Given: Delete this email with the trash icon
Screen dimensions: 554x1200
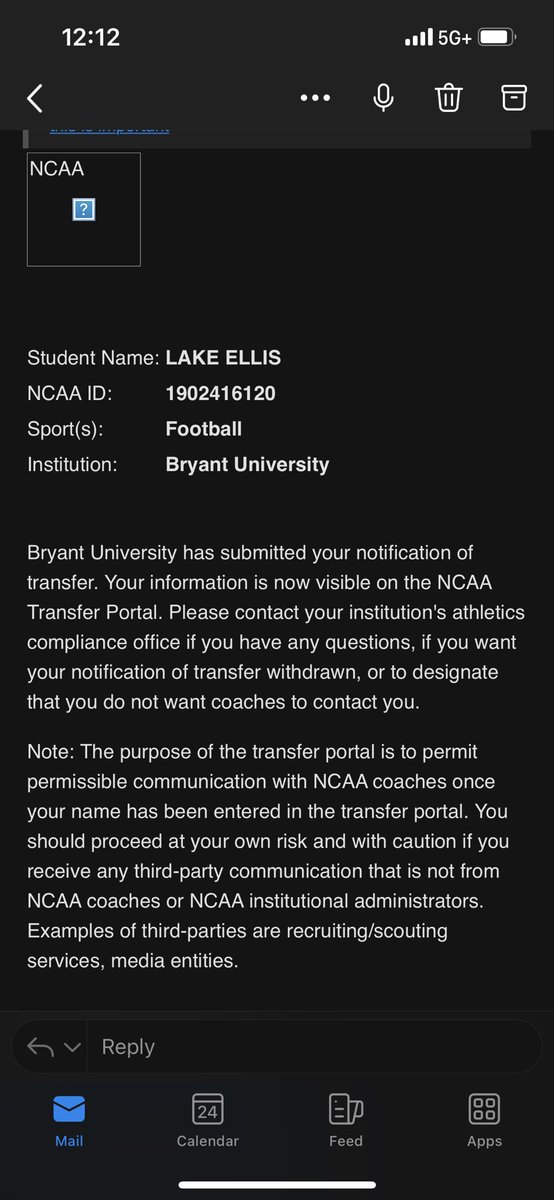Looking at the screenshot, I should pyautogui.click(x=448, y=98).
